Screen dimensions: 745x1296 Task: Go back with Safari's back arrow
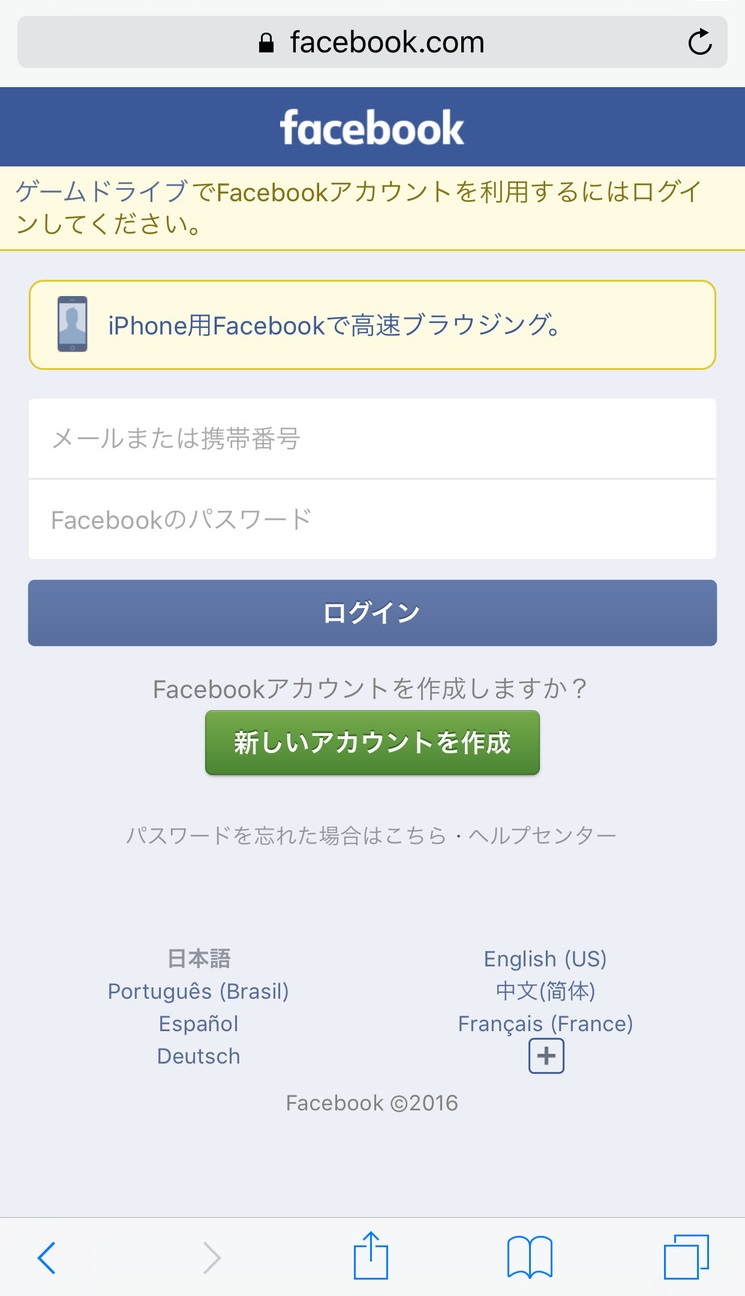tap(46, 1257)
